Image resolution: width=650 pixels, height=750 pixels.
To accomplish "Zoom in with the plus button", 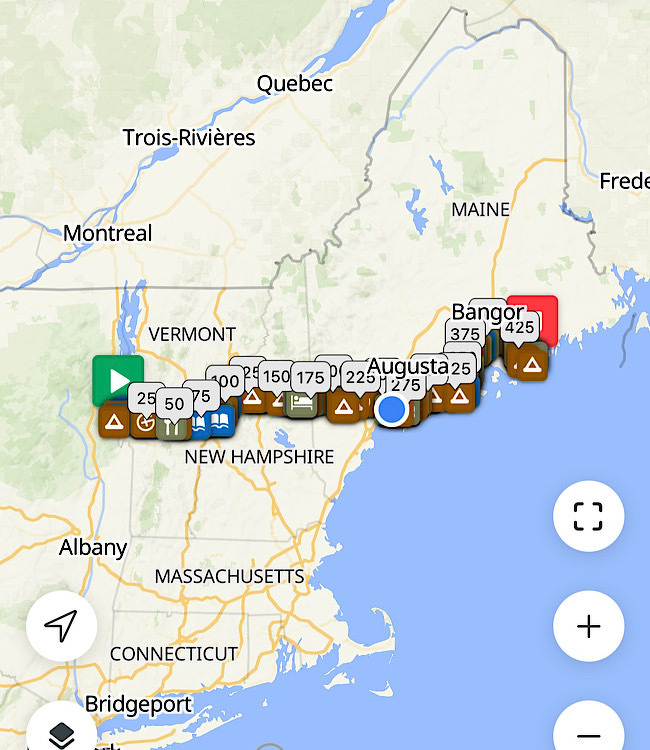I will point(588,626).
